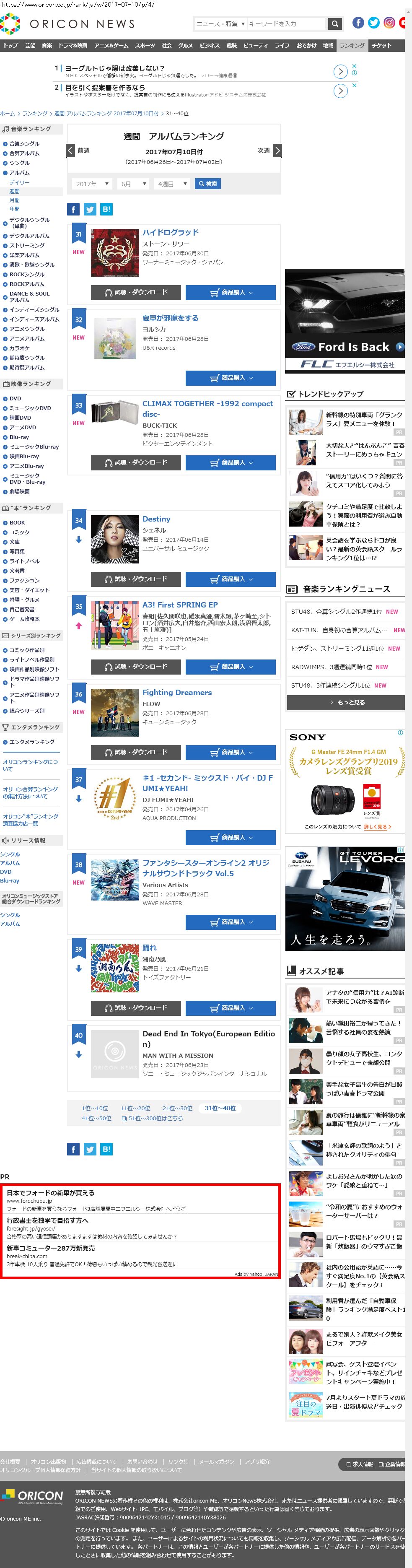Select デイリー in the album sidebar

pyautogui.click(x=19, y=183)
